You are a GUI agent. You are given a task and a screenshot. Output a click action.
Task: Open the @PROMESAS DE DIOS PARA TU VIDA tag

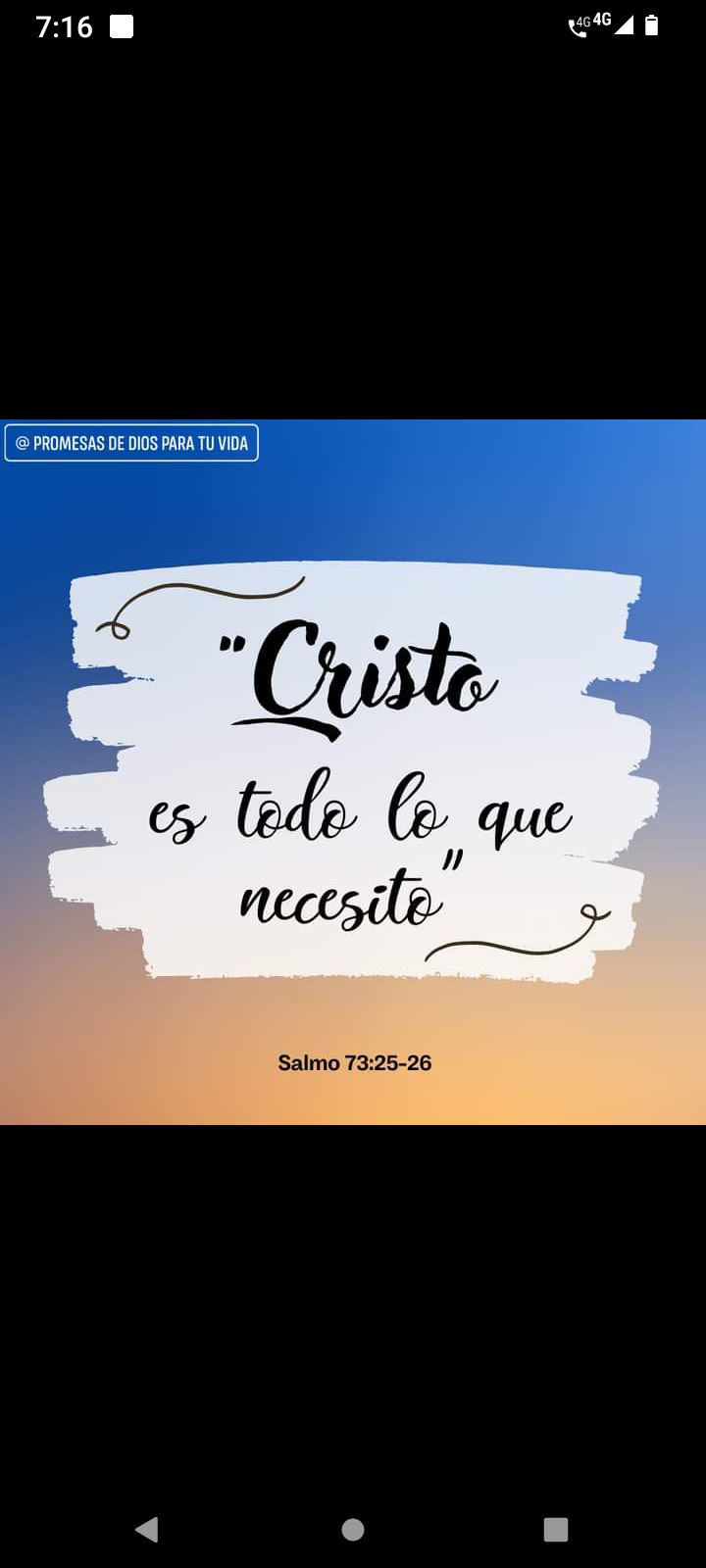[x=131, y=443]
